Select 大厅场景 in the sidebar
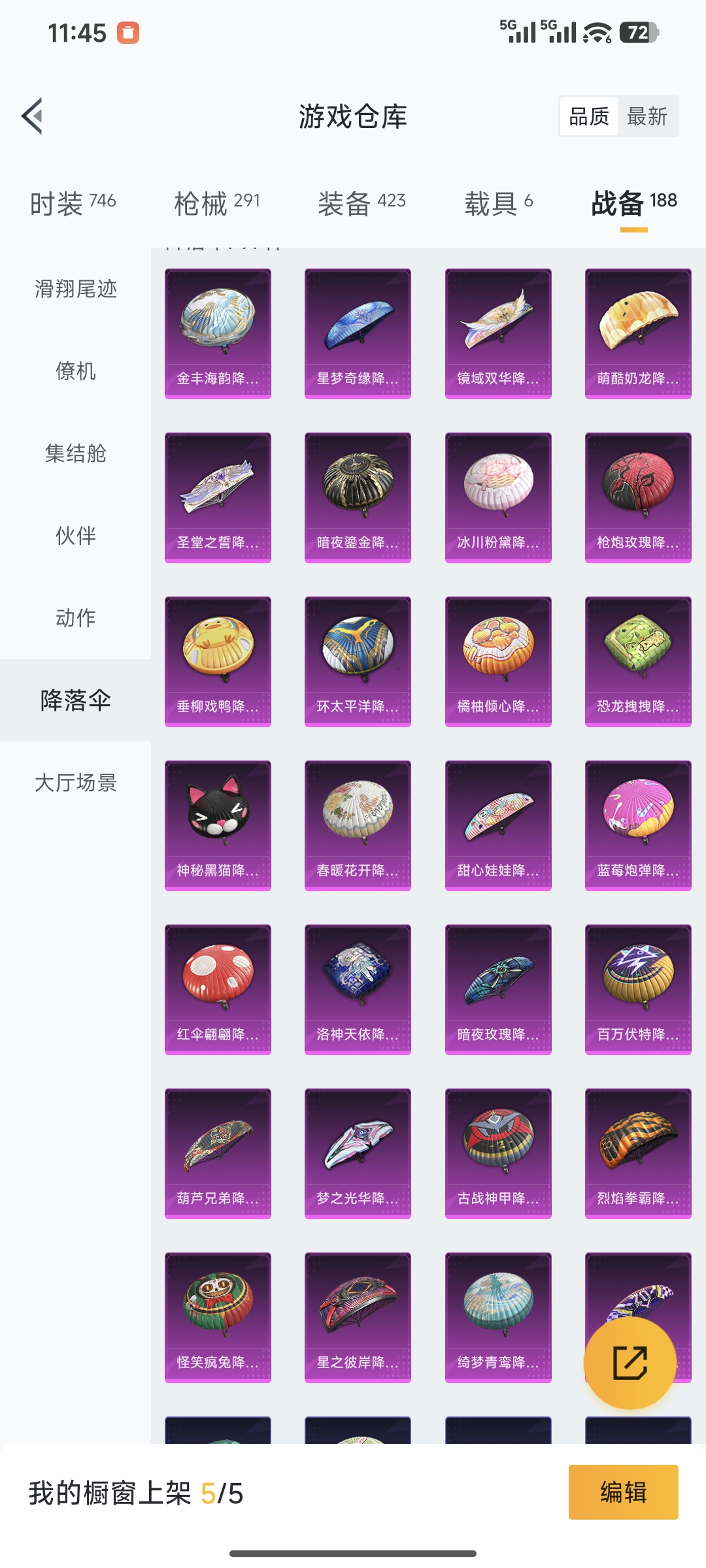 (x=75, y=785)
